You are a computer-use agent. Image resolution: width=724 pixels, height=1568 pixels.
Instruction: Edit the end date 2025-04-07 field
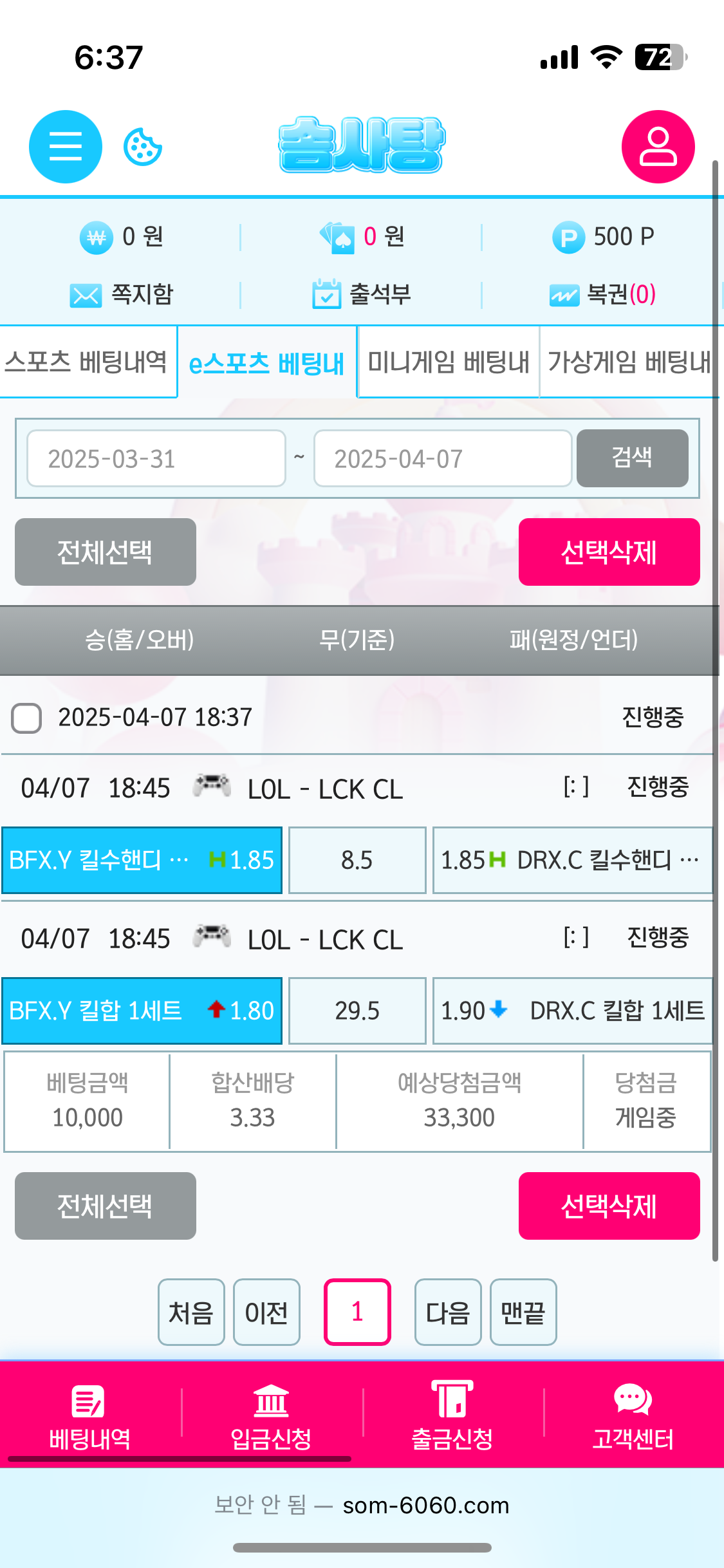click(x=442, y=459)
